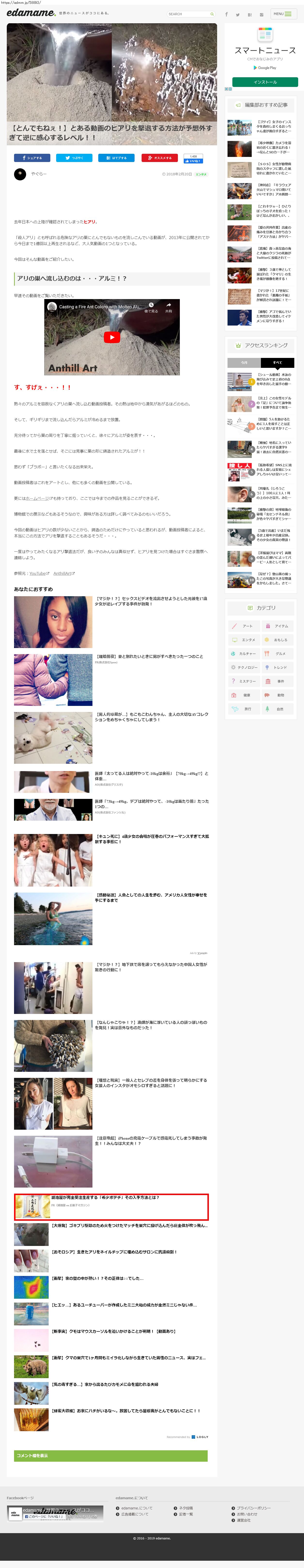Play the Anthill Art YouTube video
The width and height of the screenshot is (304, 1568).
click(x=112, y=337)
